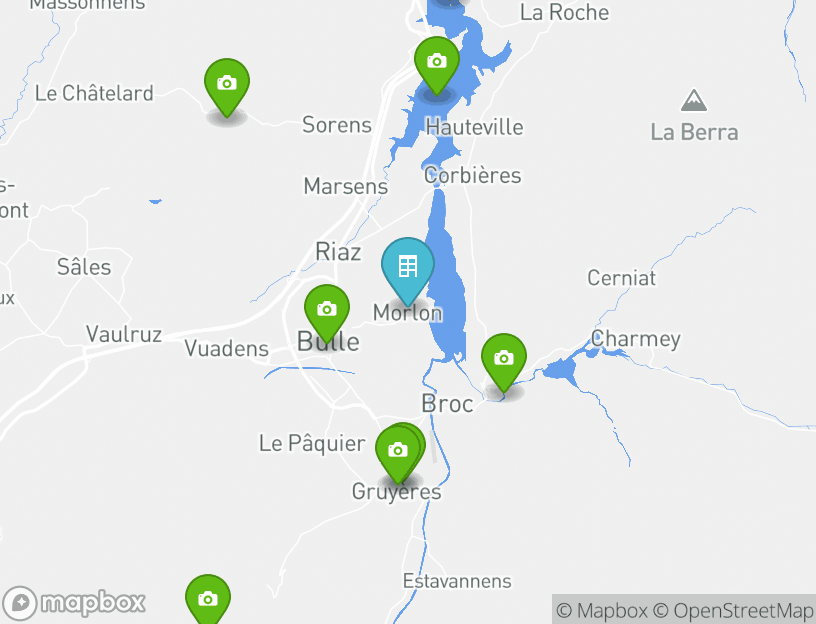Image resolution: width=816 pixels, height=624 pixels.
Task: Tap the blue building marker at Morlon
Action: pyautogui.click(x=407, y=267)
